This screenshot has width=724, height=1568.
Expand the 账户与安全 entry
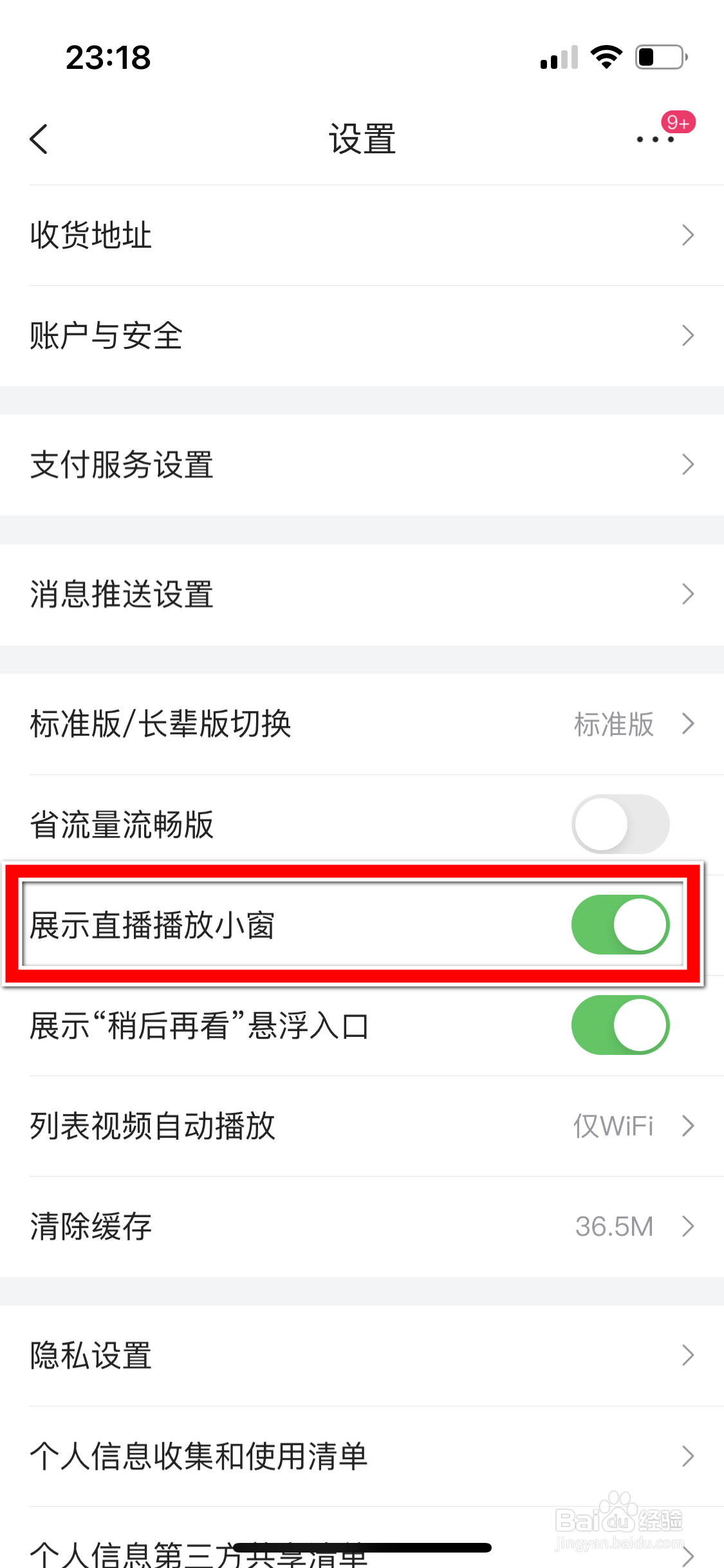click(362, 335)
